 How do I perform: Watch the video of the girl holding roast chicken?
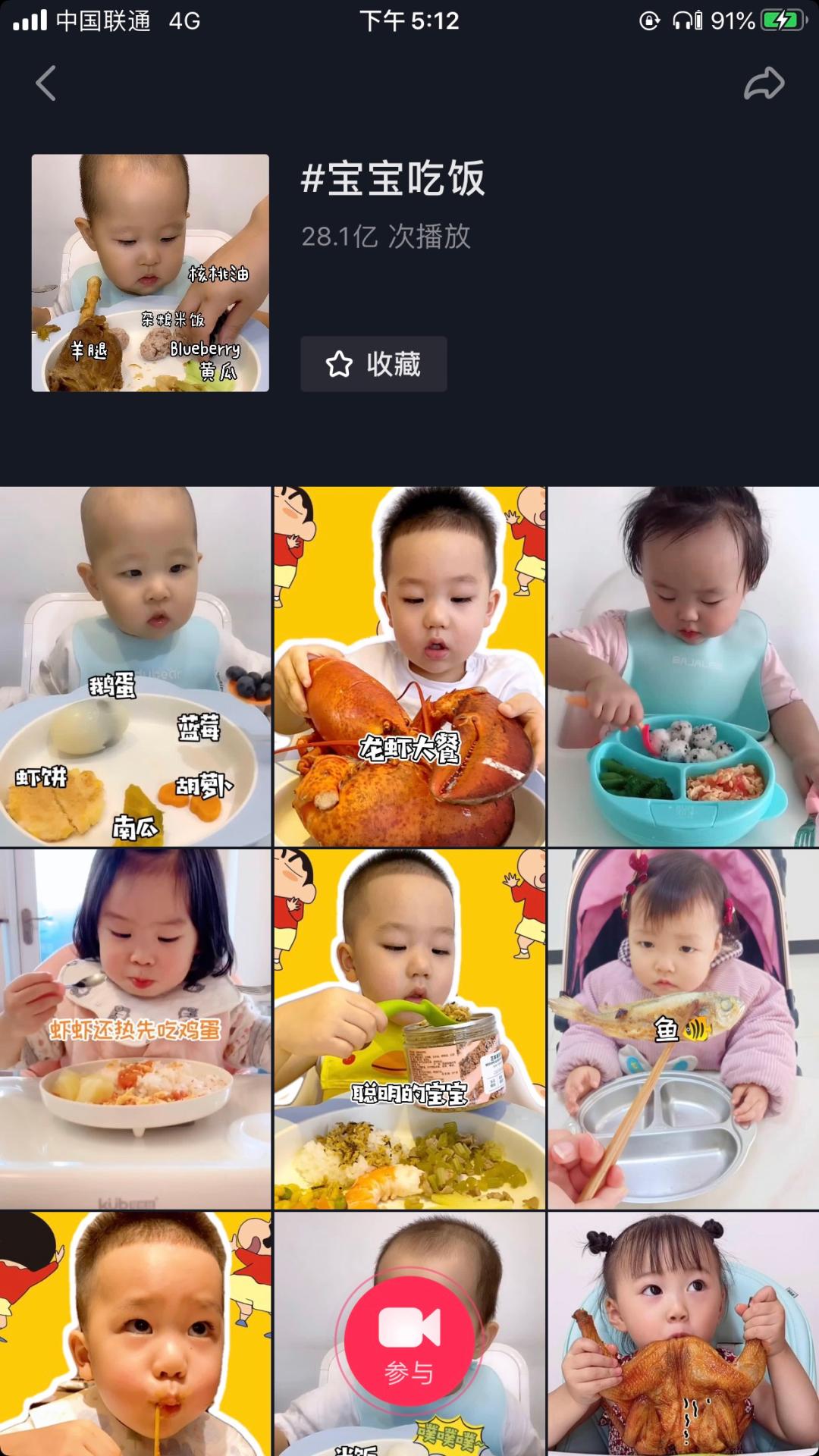tap(683, 1335)
